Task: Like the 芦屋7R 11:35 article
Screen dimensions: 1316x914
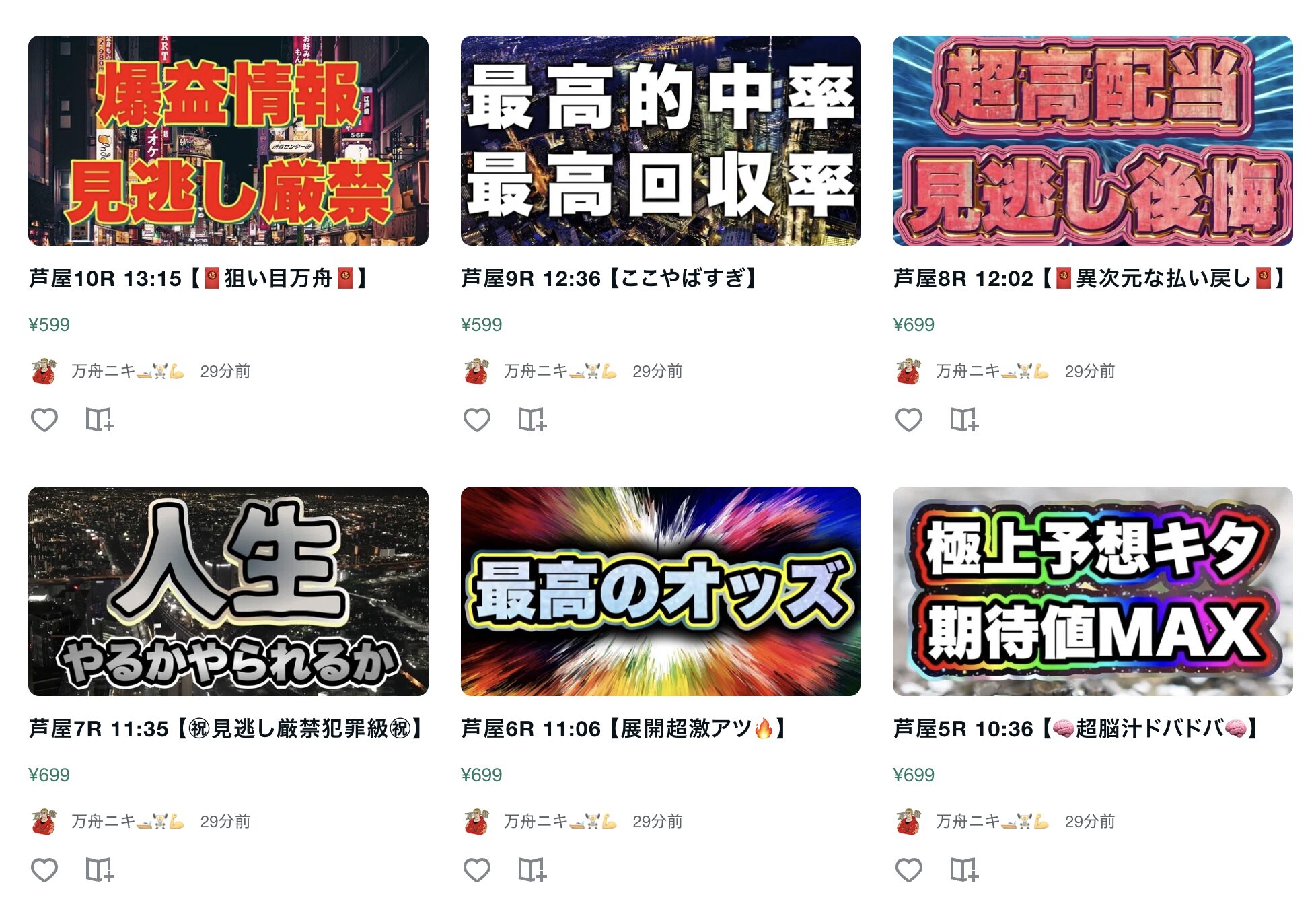Action: click(x=44, y=870)
